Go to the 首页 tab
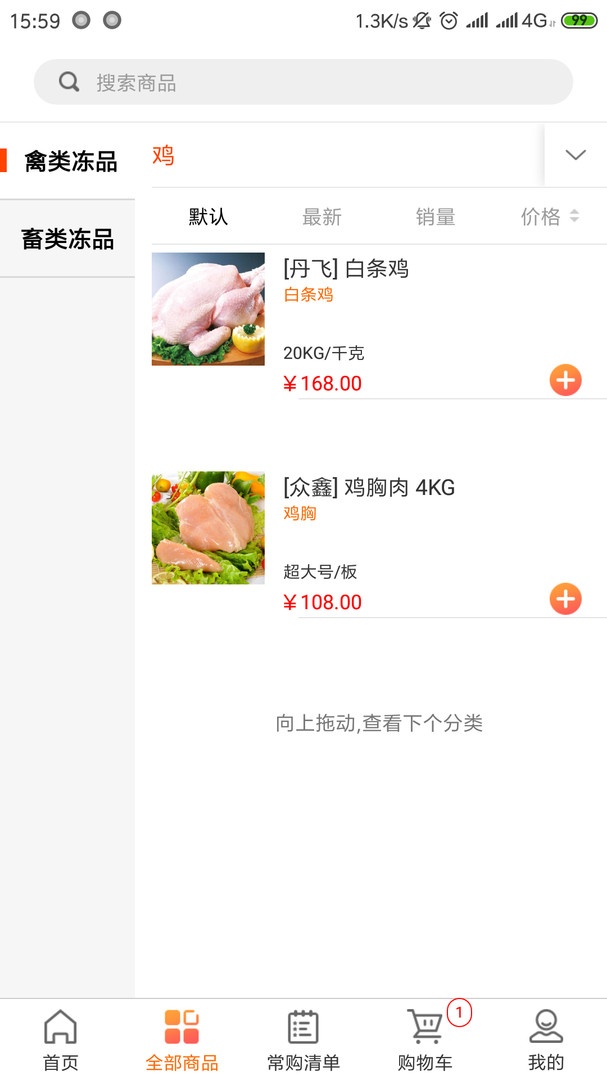The height and width of the screenshot is (1080, 607). click(x=60, y=1040)
